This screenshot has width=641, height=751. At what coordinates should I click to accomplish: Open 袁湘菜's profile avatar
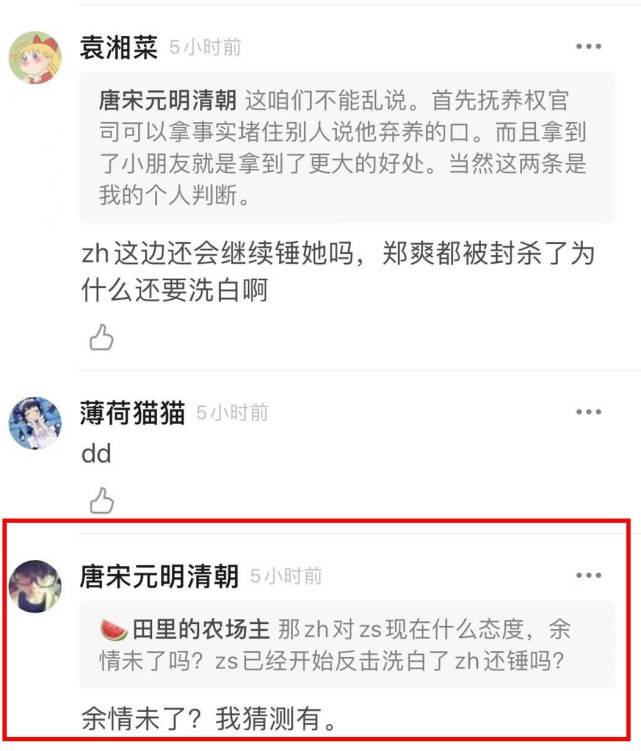(x=36, y=59)
